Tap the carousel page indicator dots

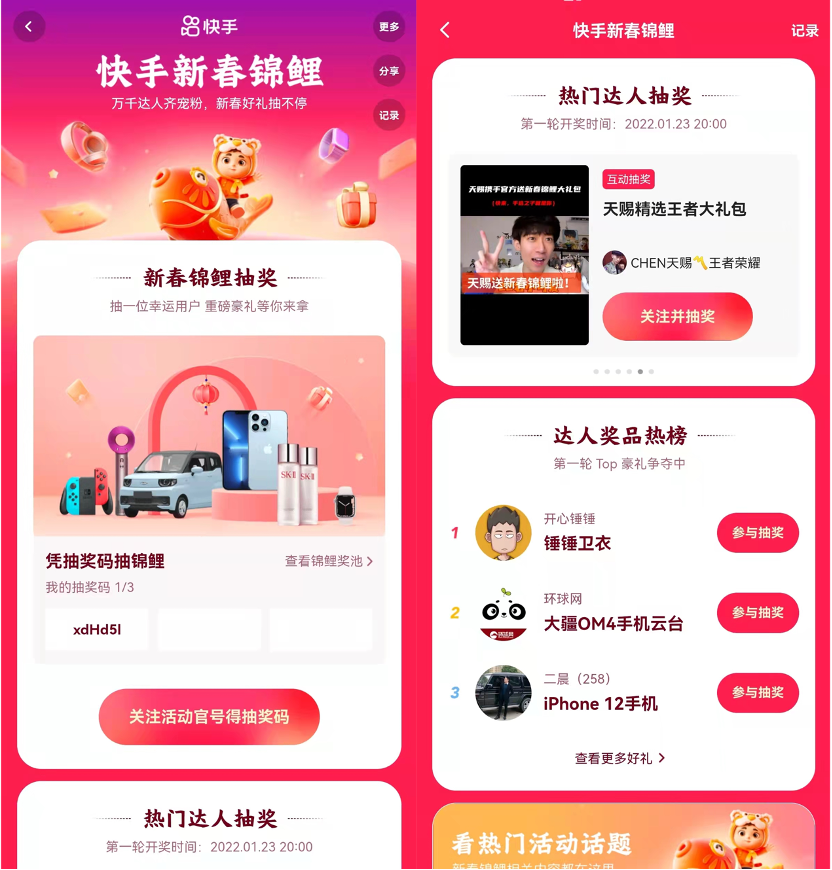623,371
